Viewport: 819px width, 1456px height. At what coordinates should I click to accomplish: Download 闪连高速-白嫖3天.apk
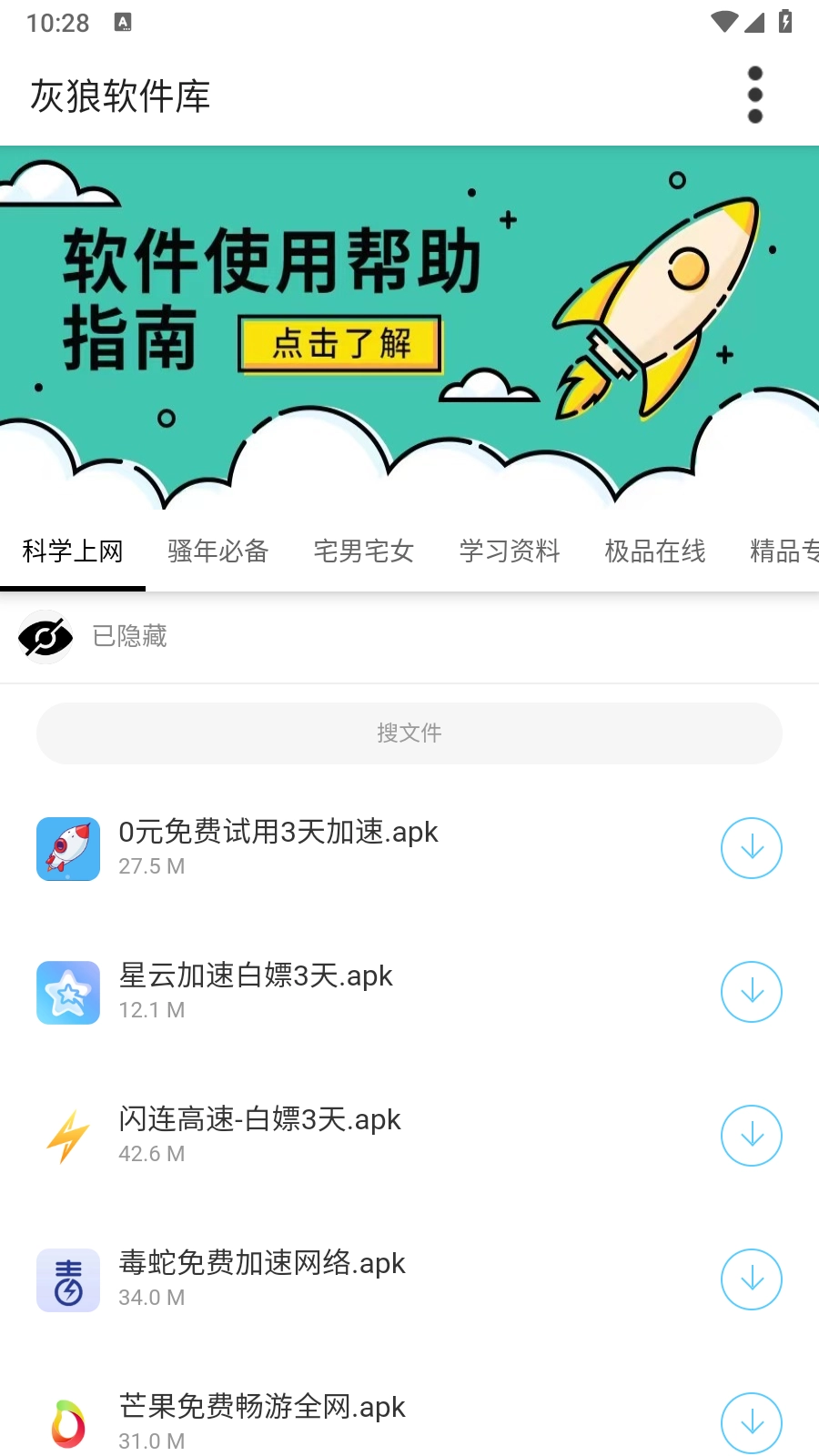click(x=751, y=1136)
